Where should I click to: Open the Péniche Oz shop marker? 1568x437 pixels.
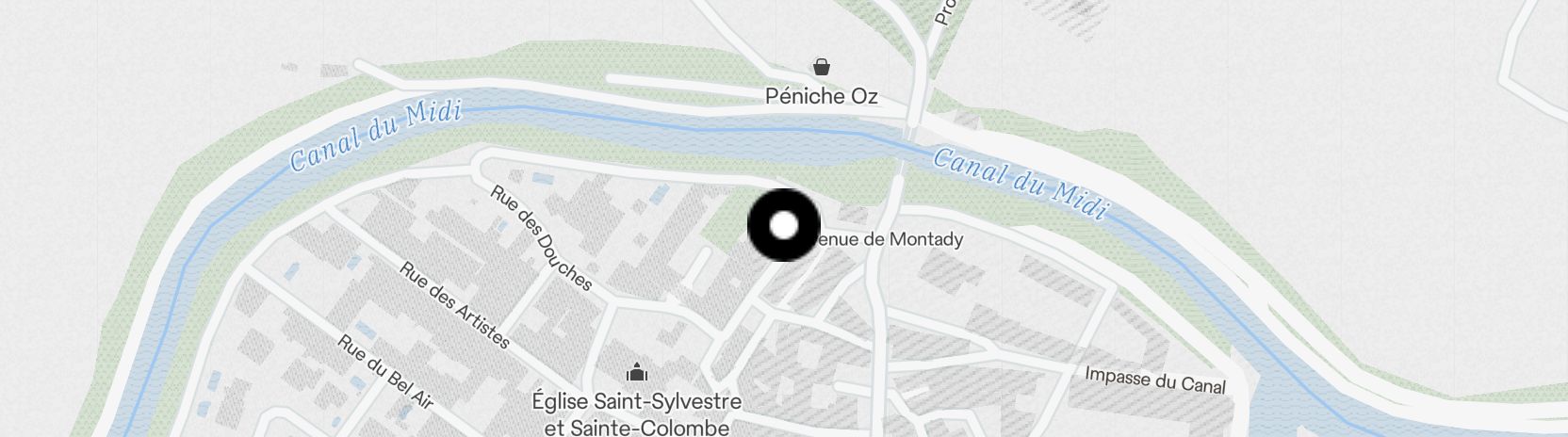[x=822, y=67]
